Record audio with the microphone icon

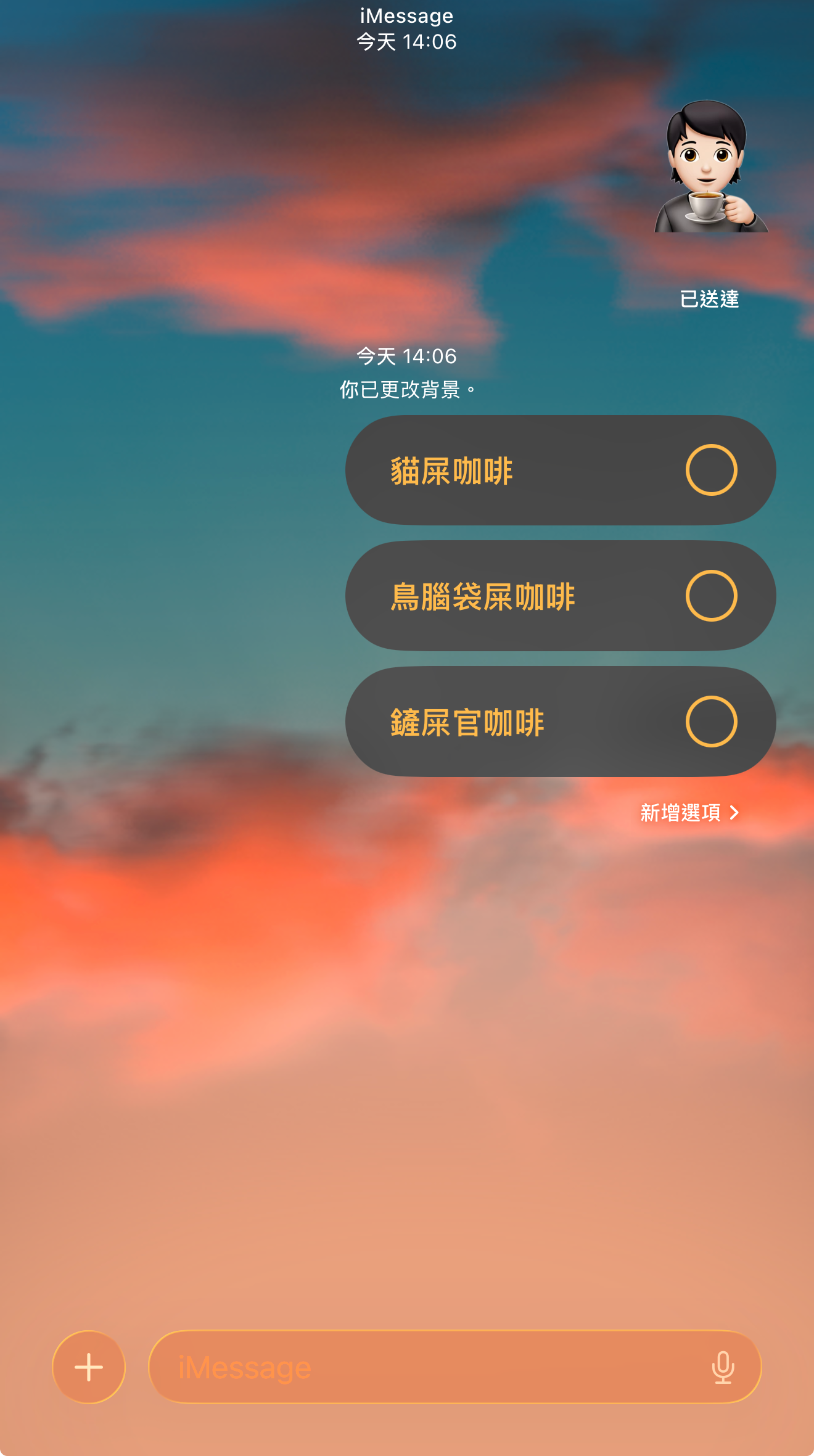pyautogui.click(x=723, y=1367)
